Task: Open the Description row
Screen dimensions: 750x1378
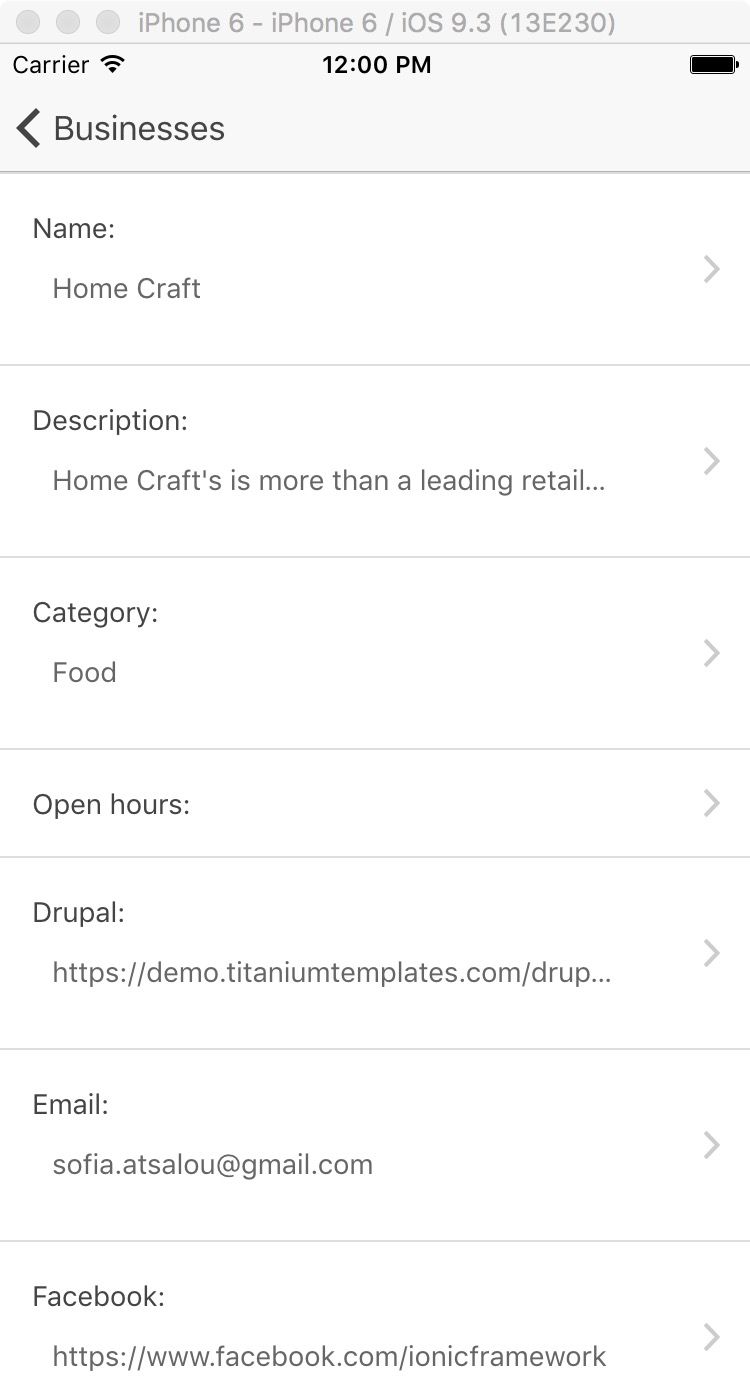Action: [x=375, y=462]
